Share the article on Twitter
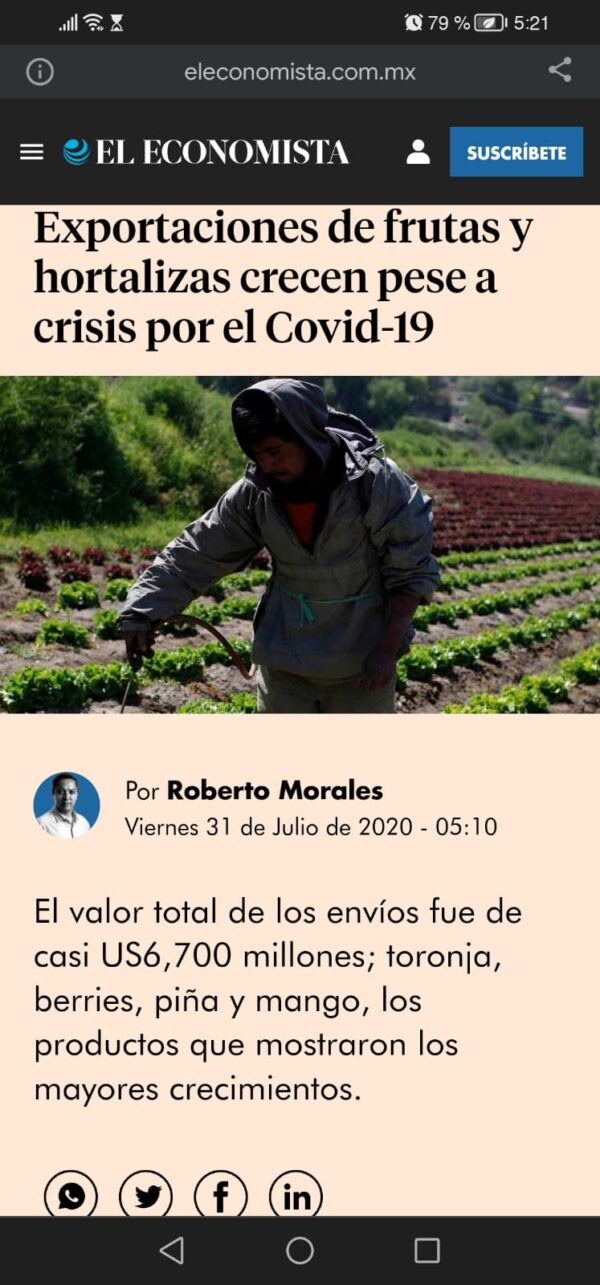 tap(146, 1195)
